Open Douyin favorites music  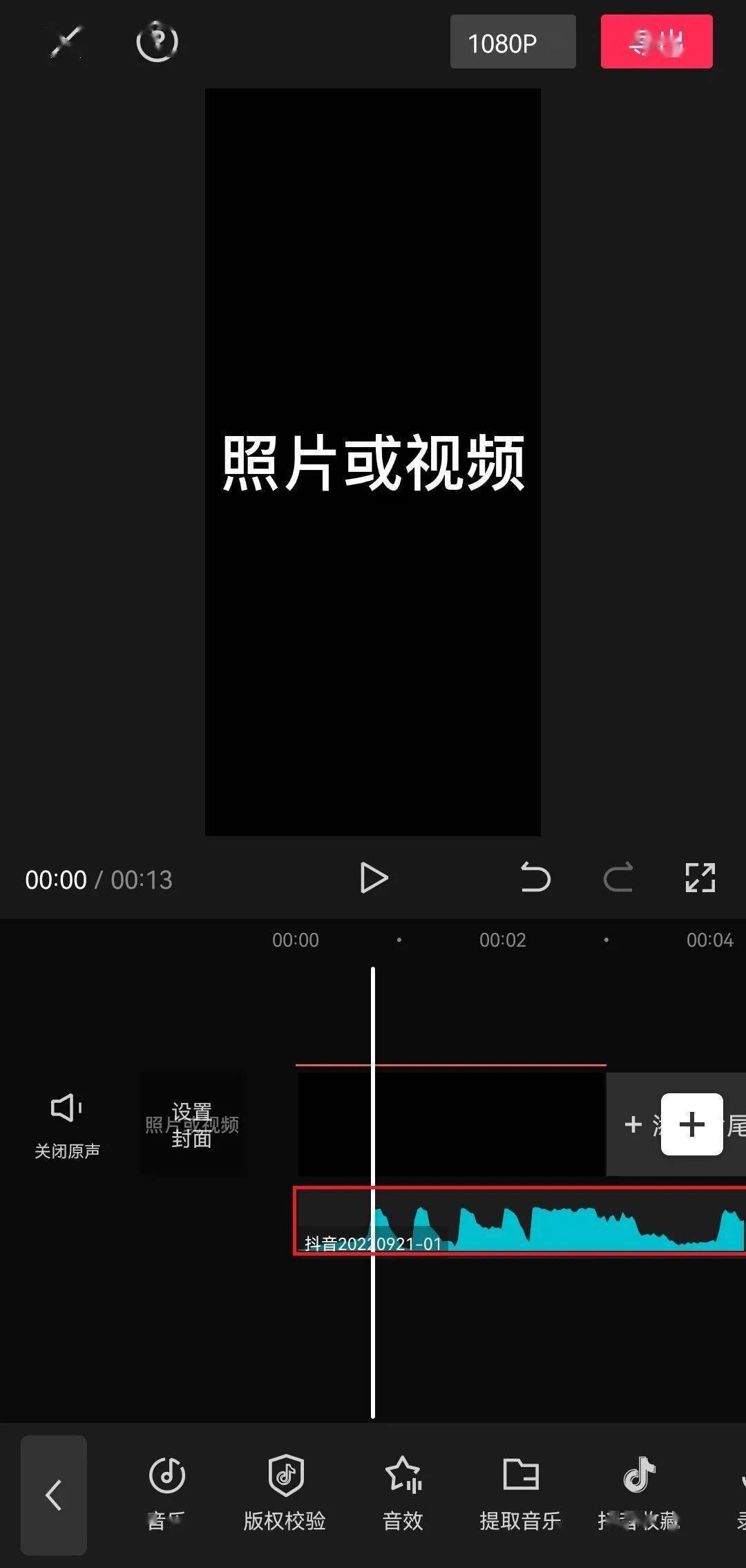click(x=639, y=1493)
